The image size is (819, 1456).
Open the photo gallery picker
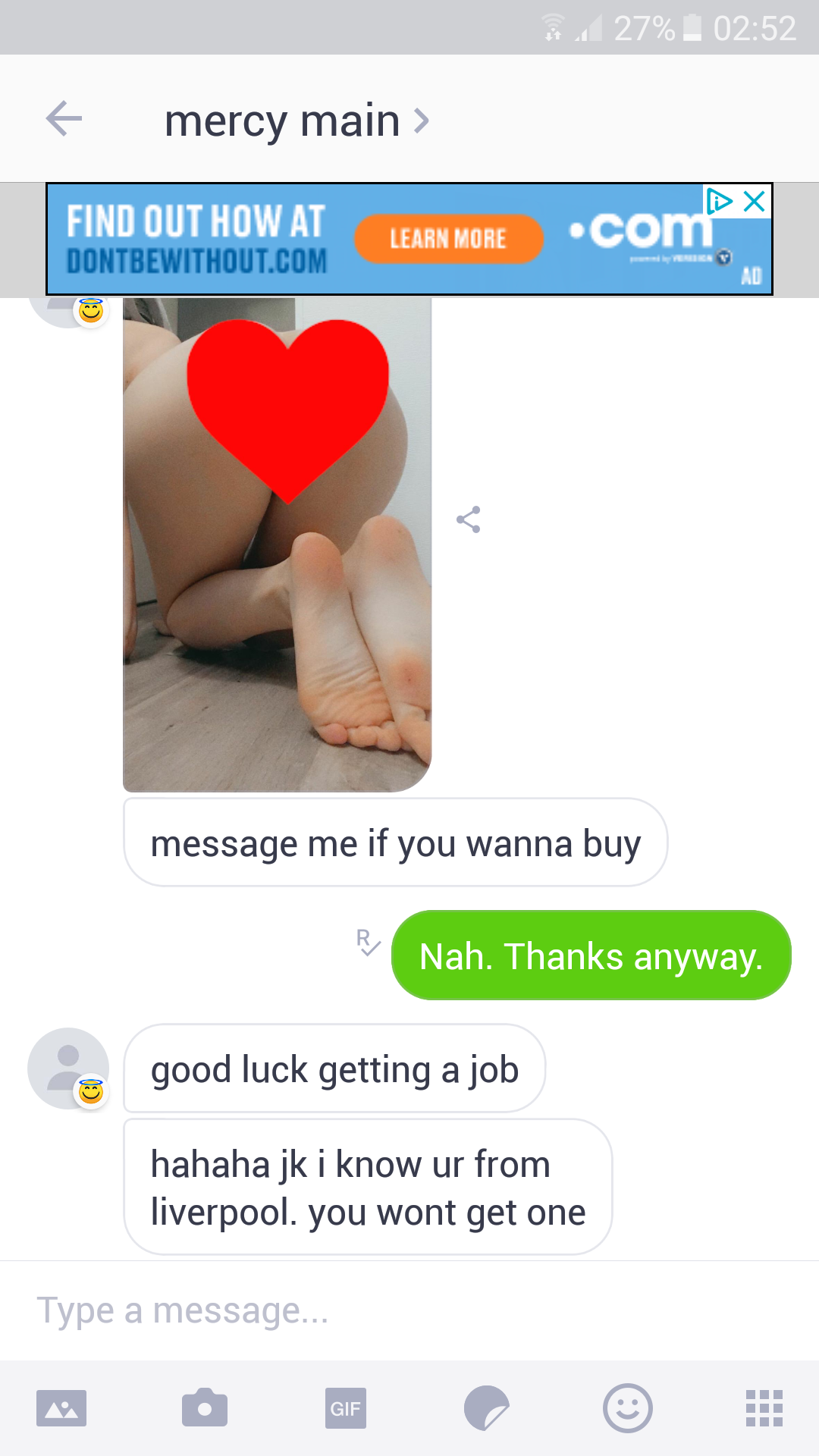[x=61, y=1408]
